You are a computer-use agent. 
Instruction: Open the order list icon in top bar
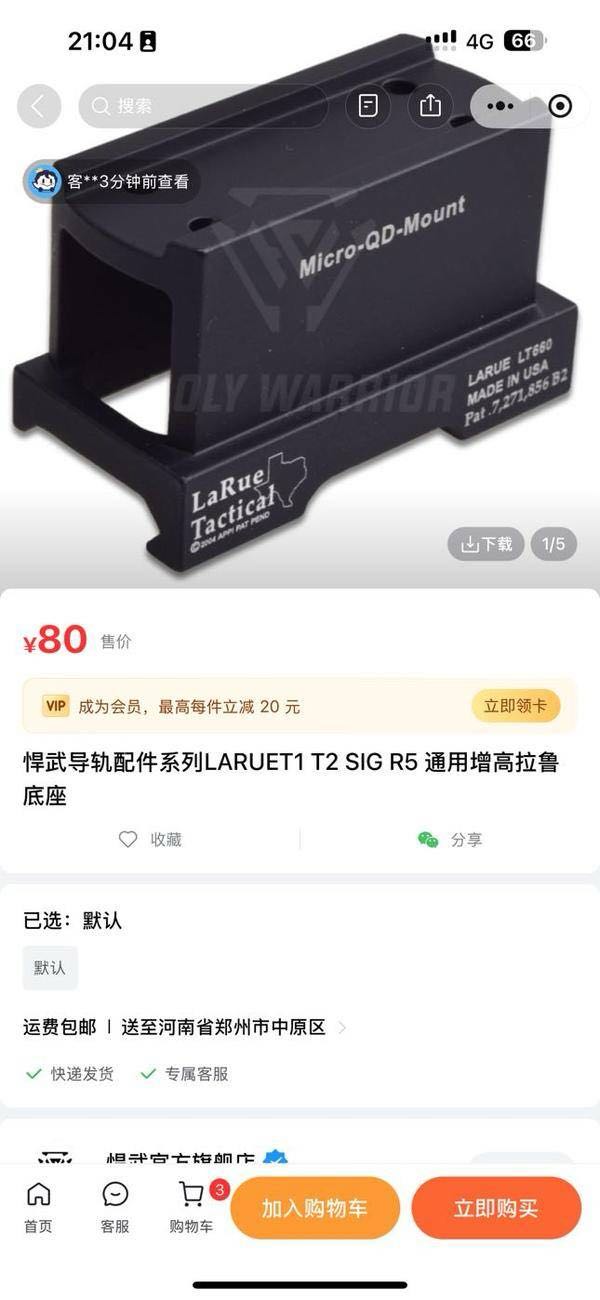pos(368,106)
